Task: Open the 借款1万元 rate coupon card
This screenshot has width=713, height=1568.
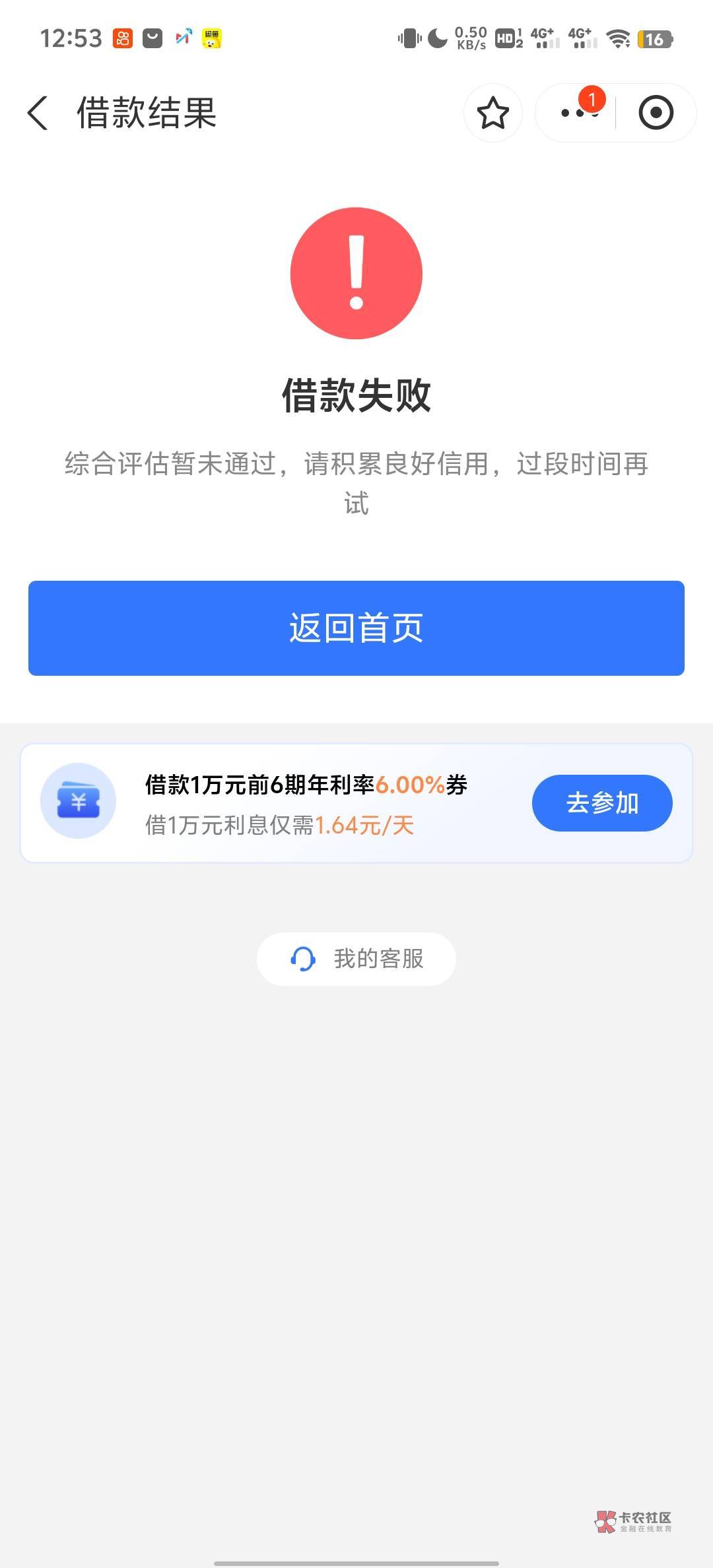Action: tap(356, 803)
